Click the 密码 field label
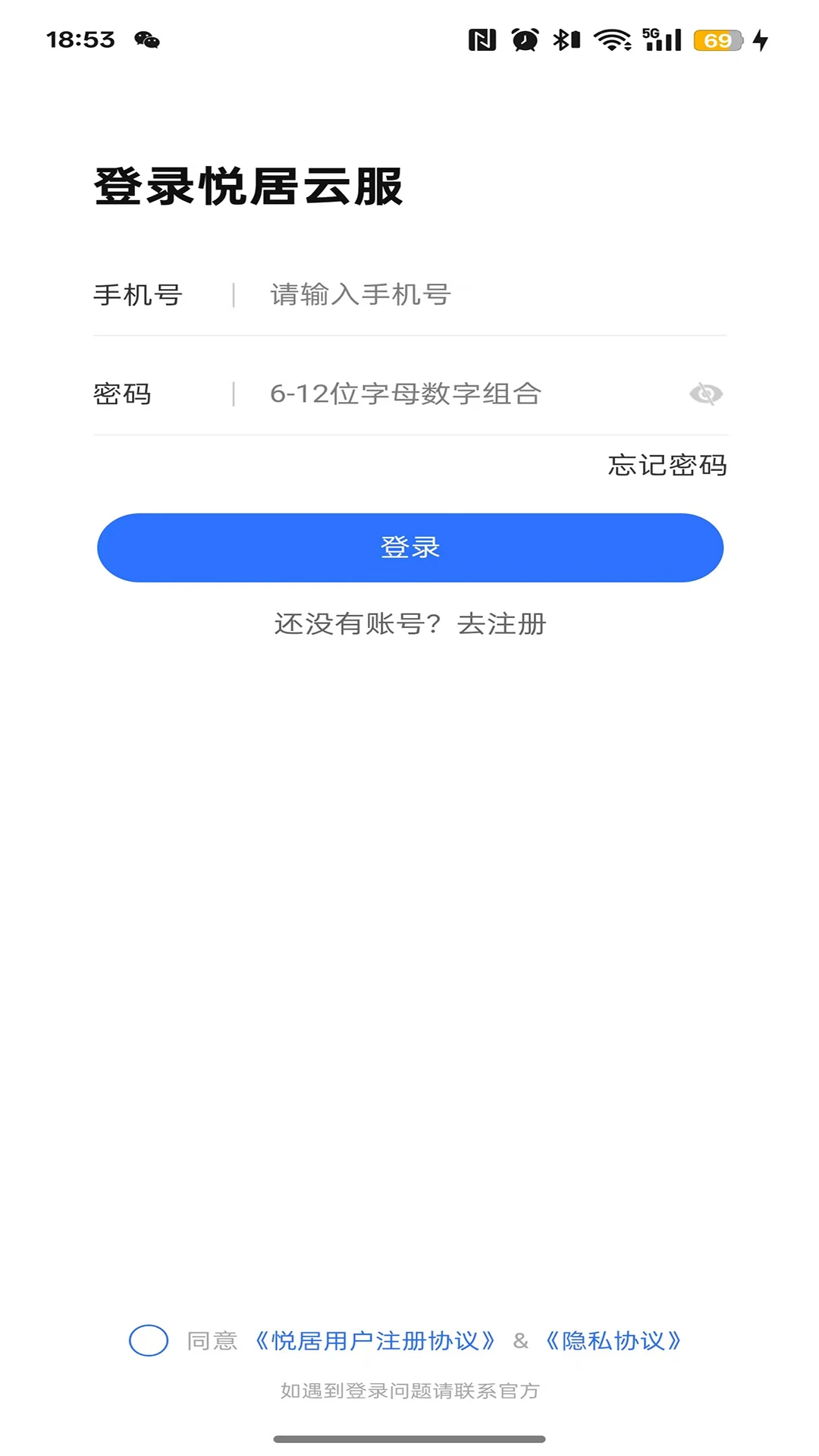Screen dimensions: 819x1456 coord(124,394)
